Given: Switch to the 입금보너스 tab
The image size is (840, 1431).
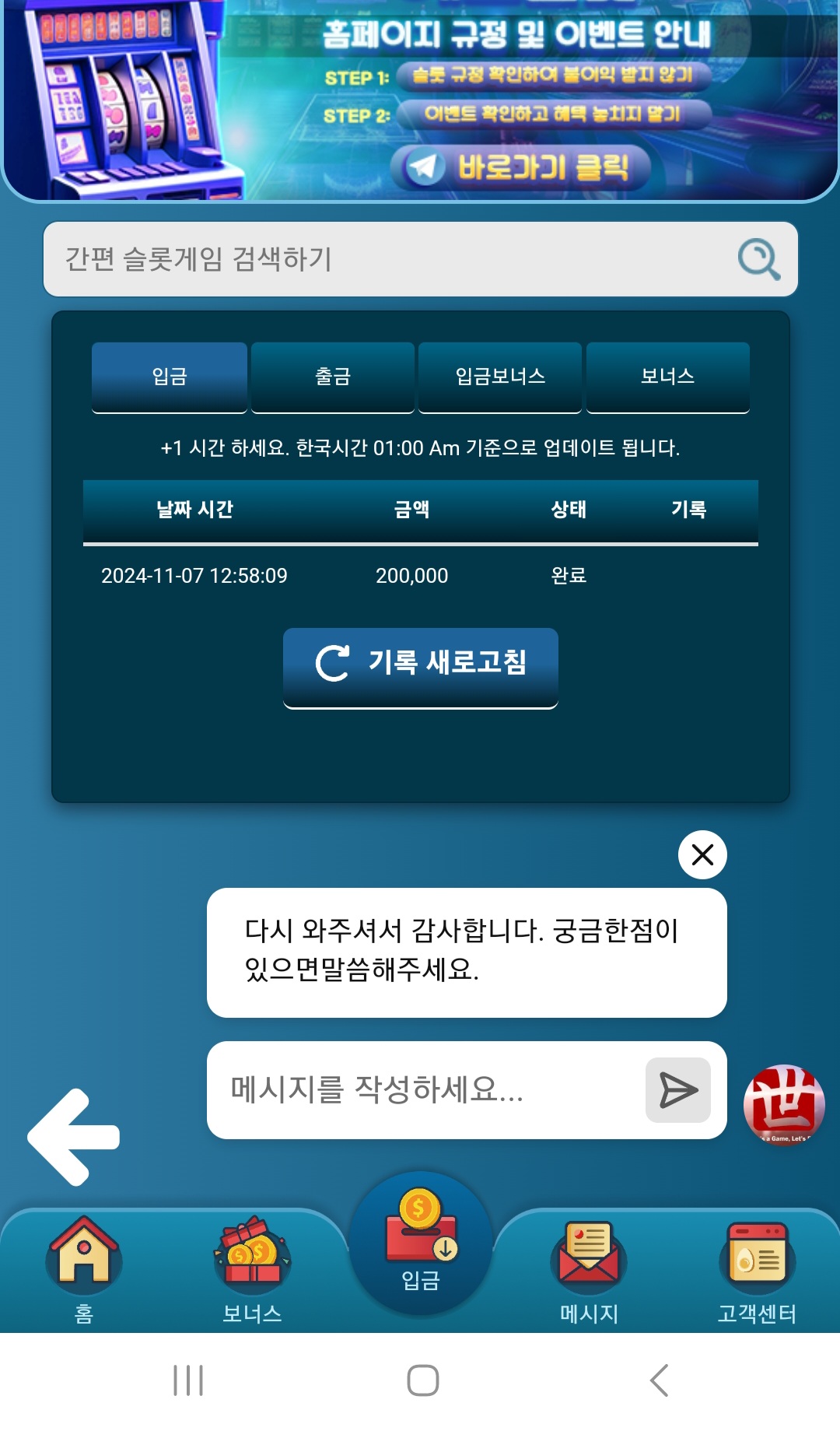Looking at the screenshot, I should (500, 377).
